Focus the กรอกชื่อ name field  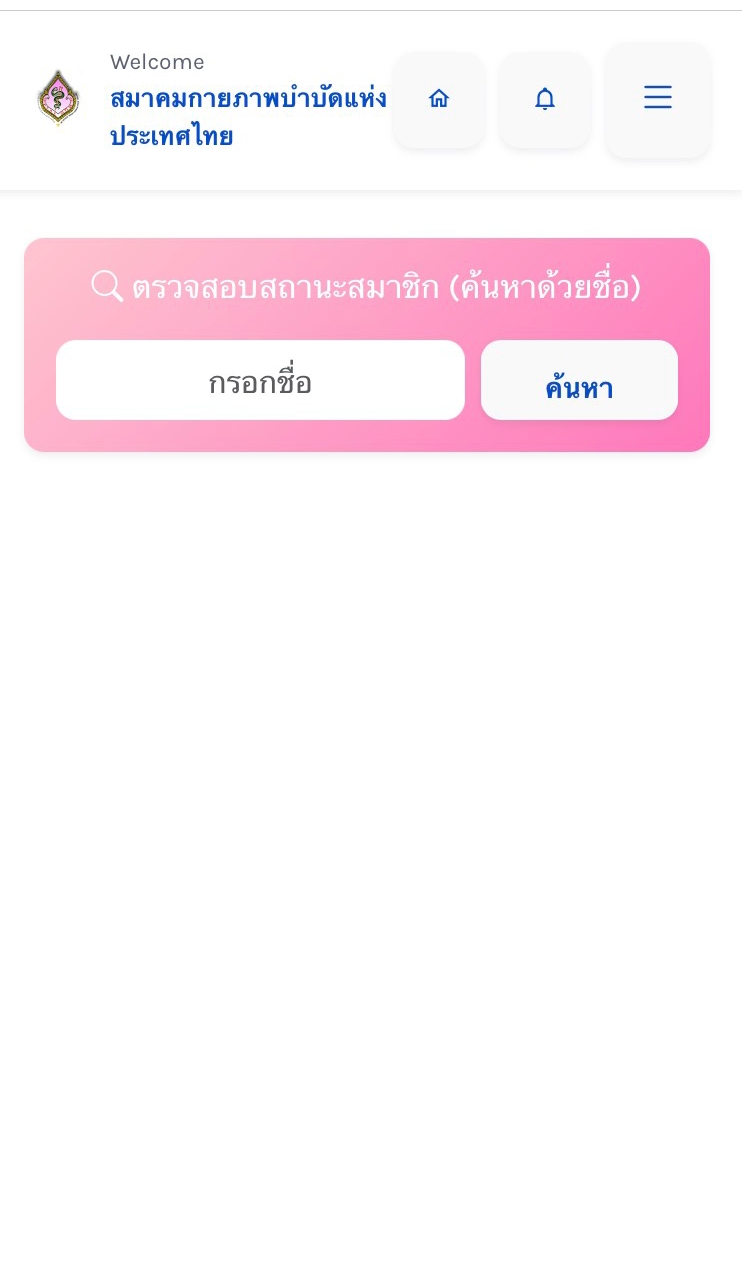(260, 381)
